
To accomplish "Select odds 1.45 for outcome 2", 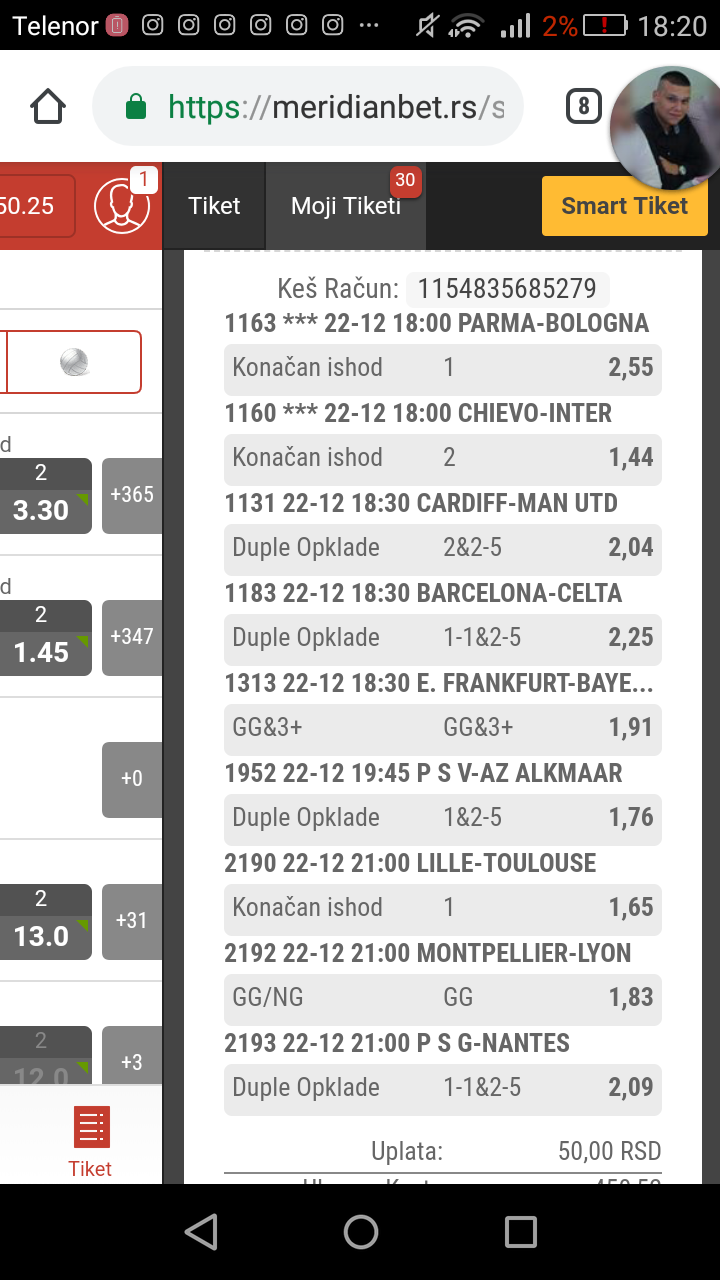I will (x=45, y=636).
